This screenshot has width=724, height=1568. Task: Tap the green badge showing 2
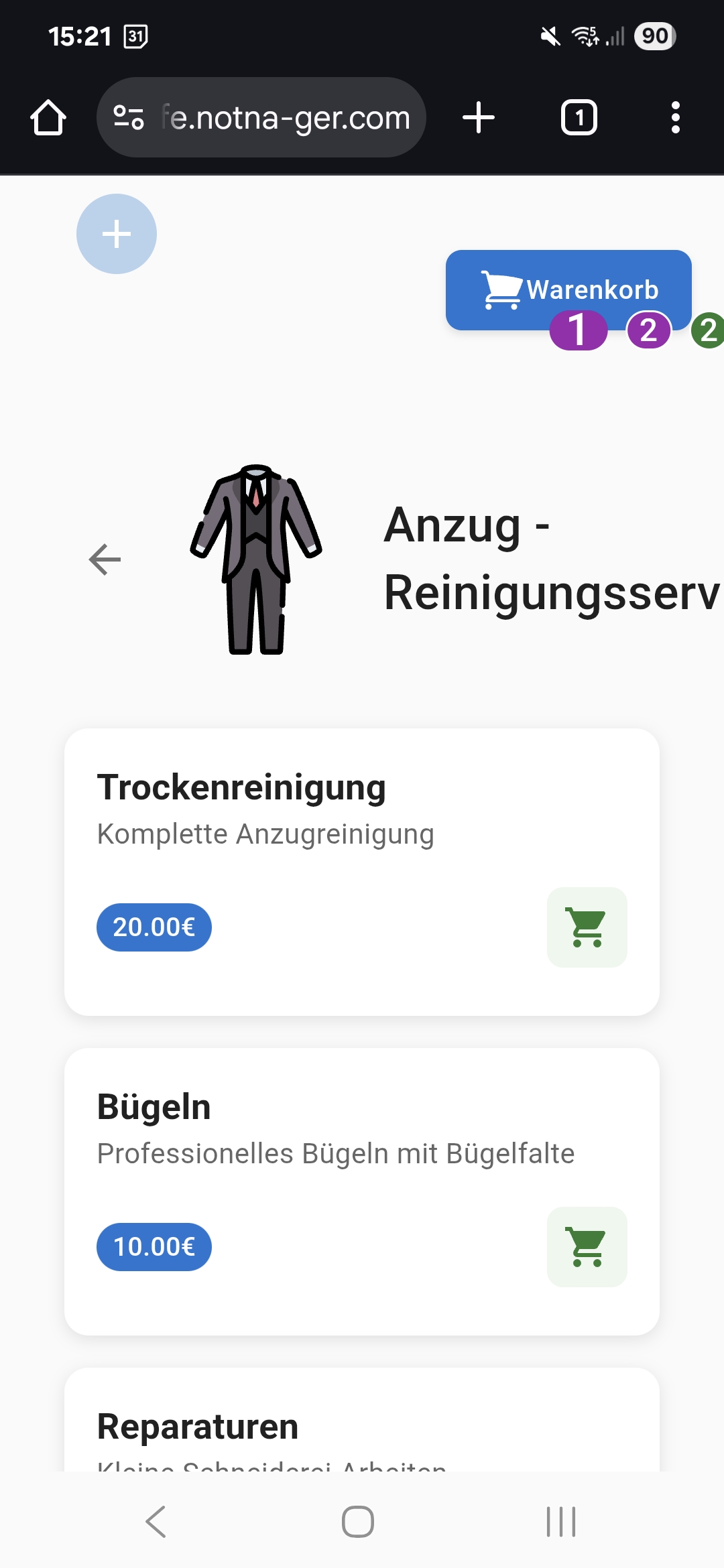tap(707, 330)
